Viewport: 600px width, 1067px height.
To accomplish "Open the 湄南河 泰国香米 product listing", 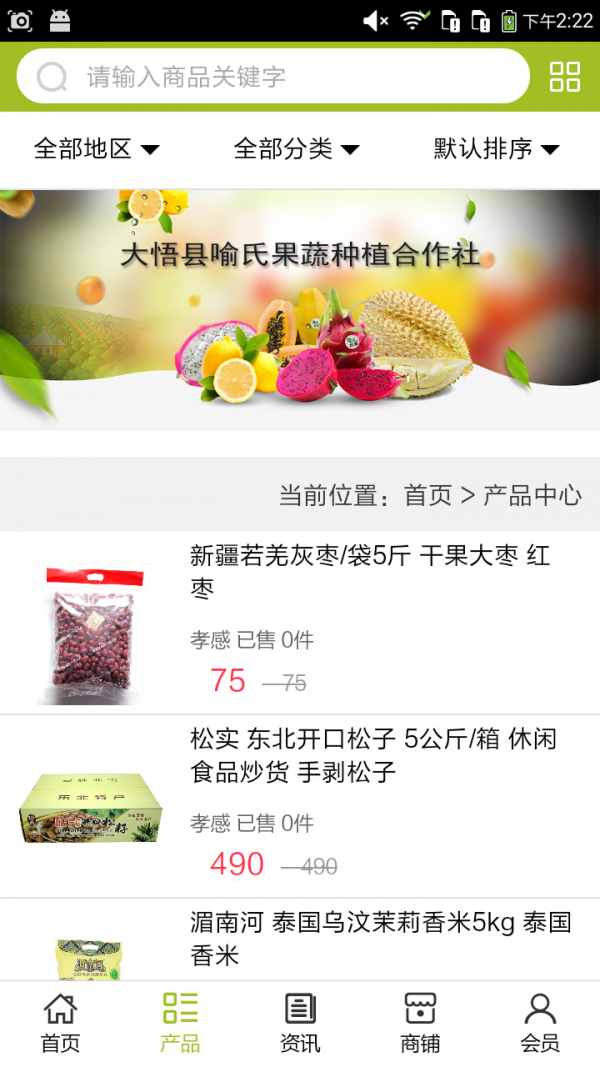I will (380, 938).
